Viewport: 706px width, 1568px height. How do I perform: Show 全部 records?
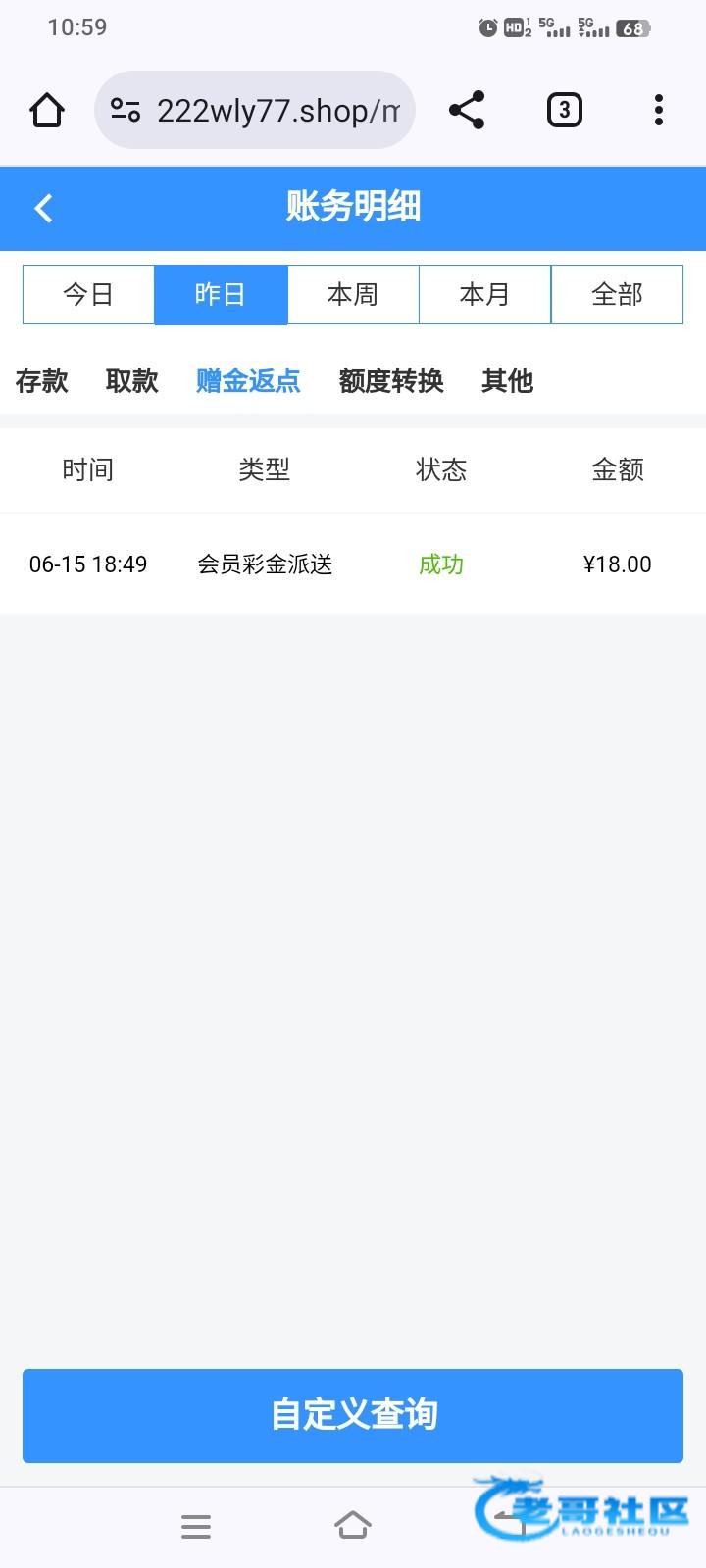(x=617, y=294)
